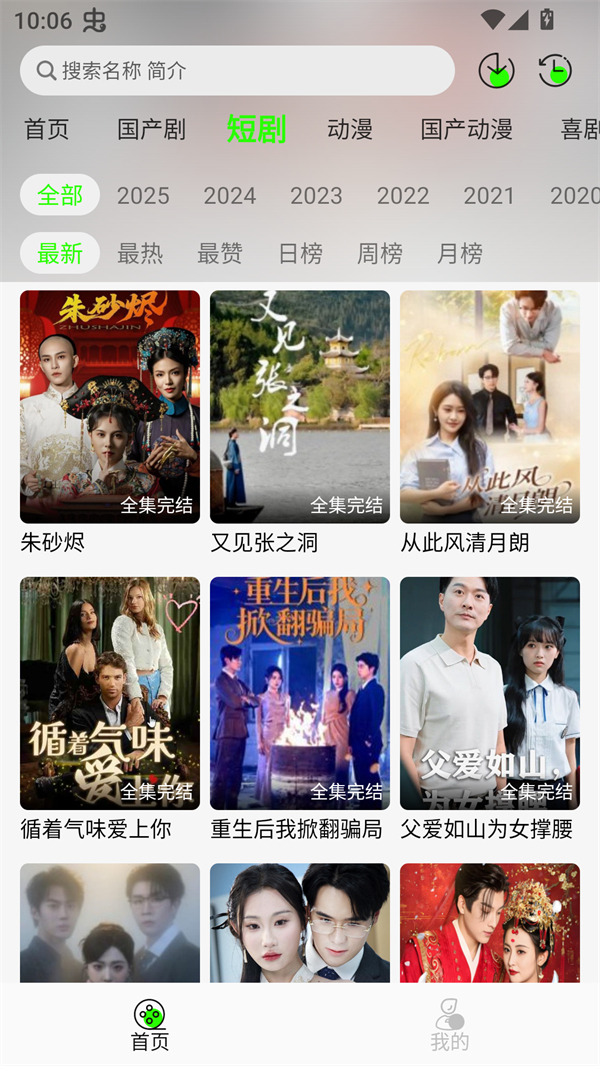Show the 月榜 ranking
Viewport: 600px width, 1066px height.
[460, 254]
